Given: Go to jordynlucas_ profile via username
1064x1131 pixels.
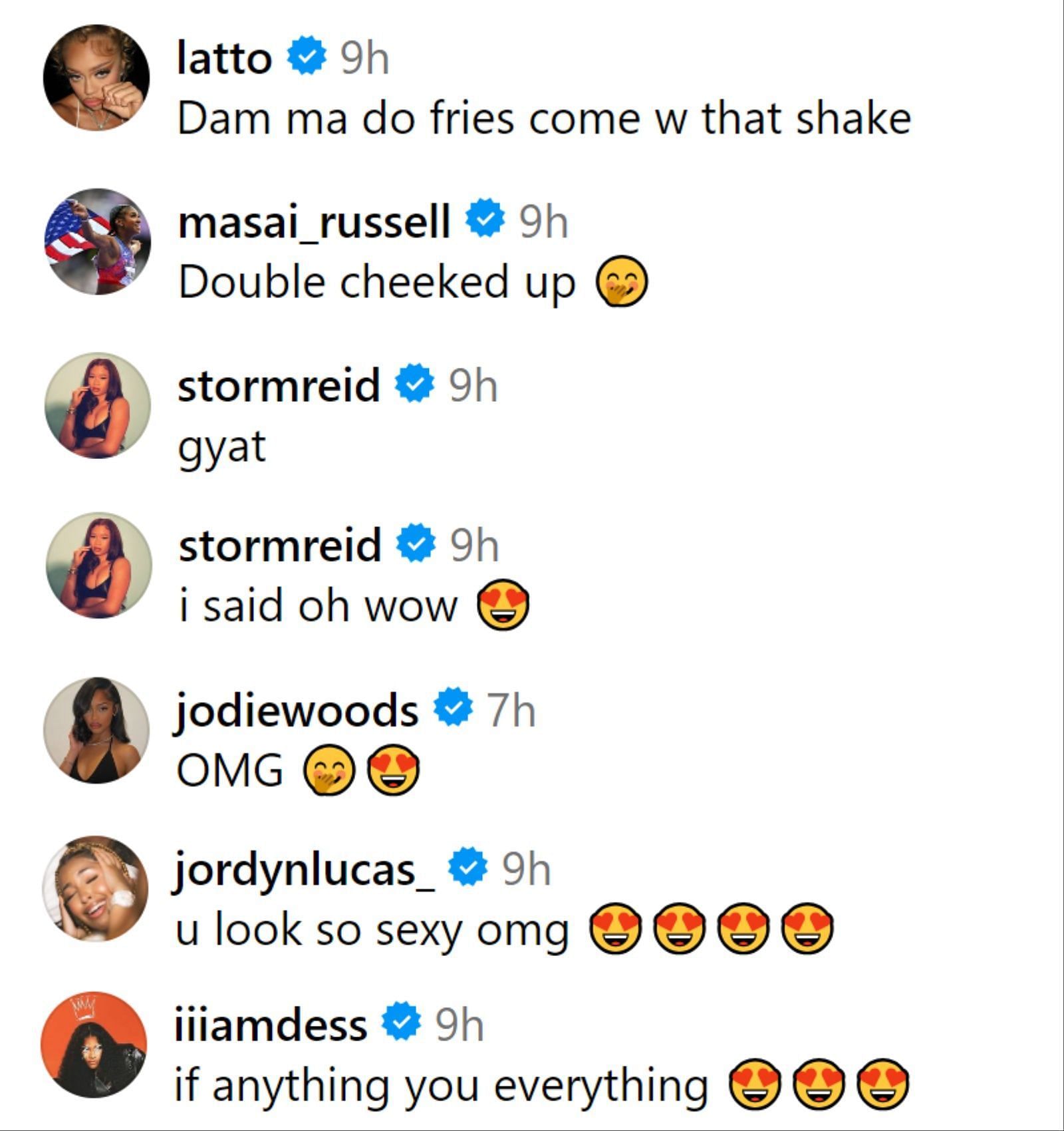Looking at the screenshot, I should click(x=305, y=869).
